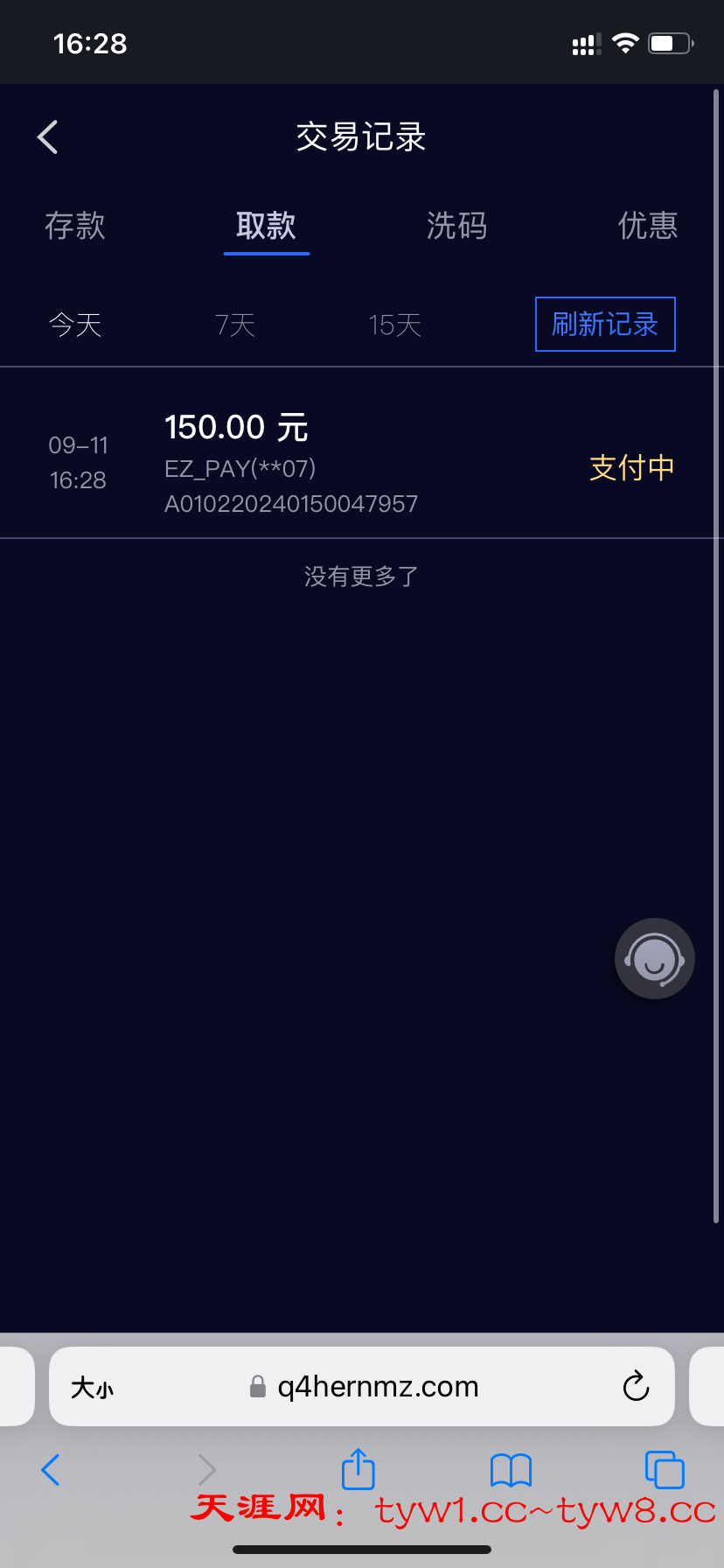Show records from the last 7天
724x1568 pixels.
[235, 325]
